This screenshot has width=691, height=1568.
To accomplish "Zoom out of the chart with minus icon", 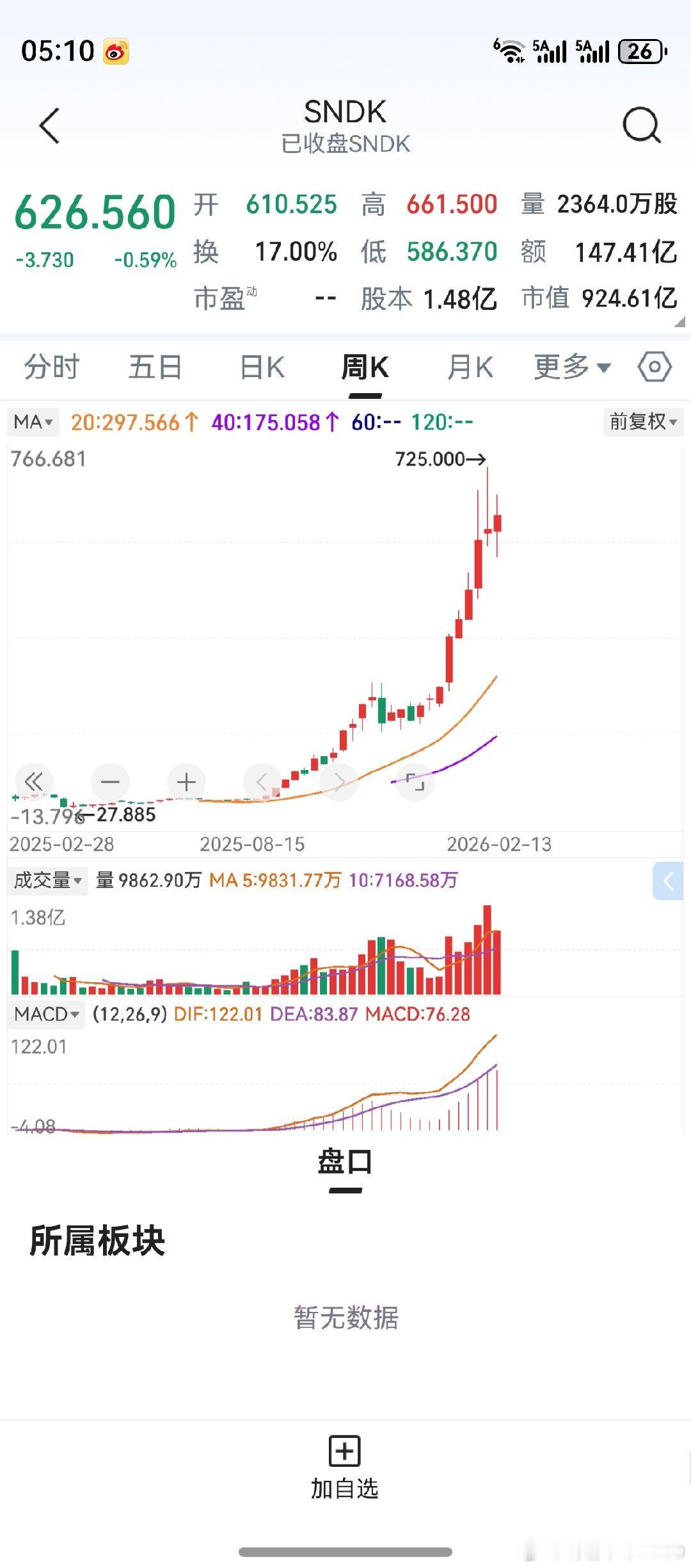I will coord(109,782).
